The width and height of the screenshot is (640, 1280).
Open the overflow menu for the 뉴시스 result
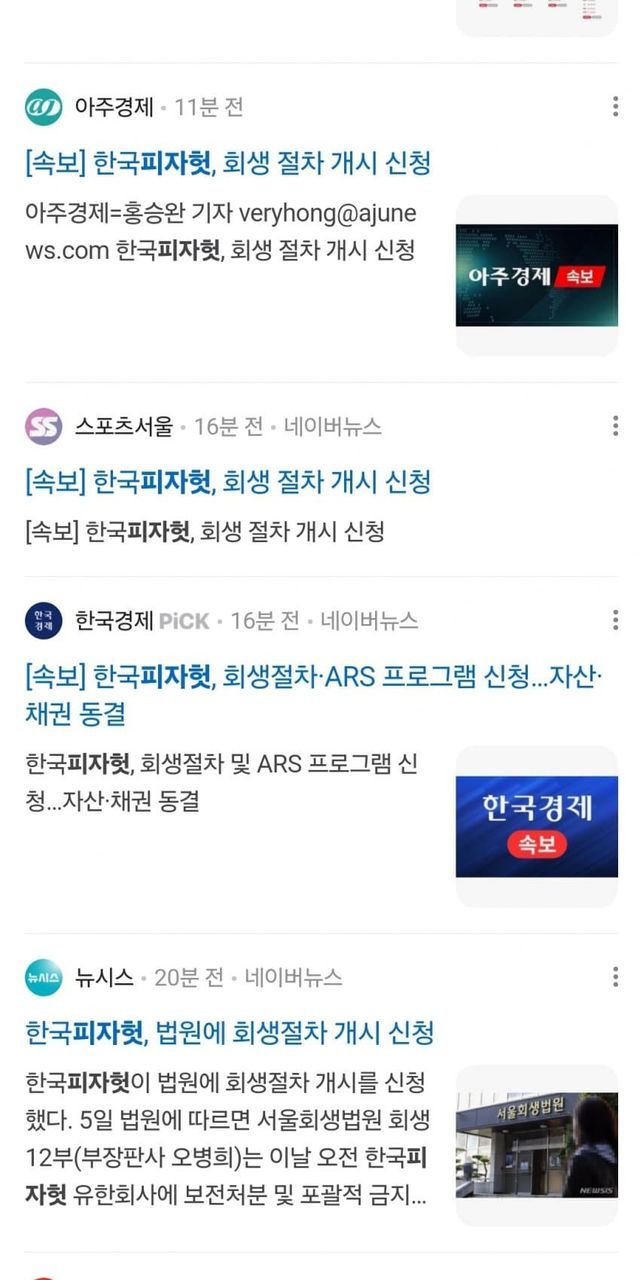pos(615,977)
